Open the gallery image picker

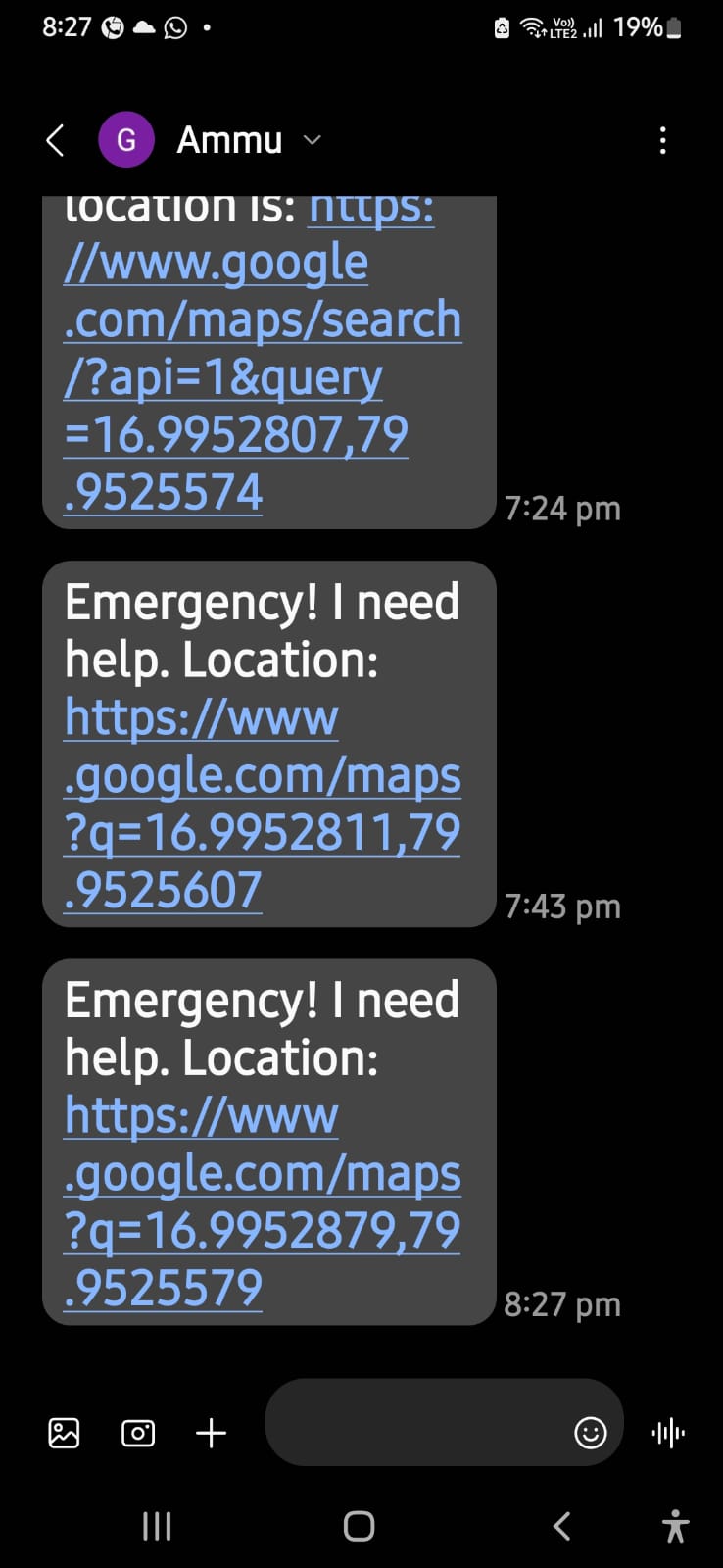64,1433
